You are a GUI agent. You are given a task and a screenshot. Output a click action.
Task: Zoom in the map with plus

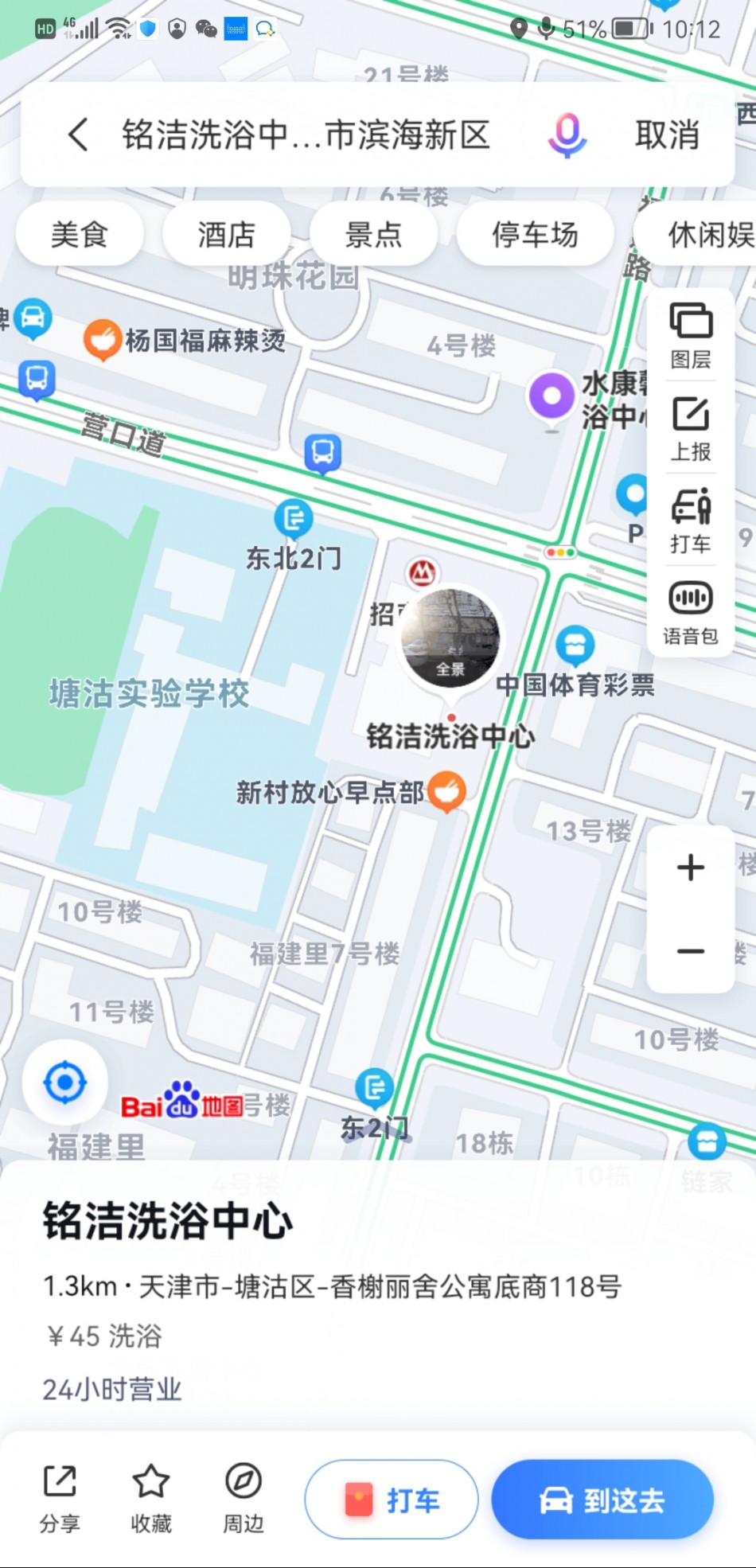(x=691, y=868)
